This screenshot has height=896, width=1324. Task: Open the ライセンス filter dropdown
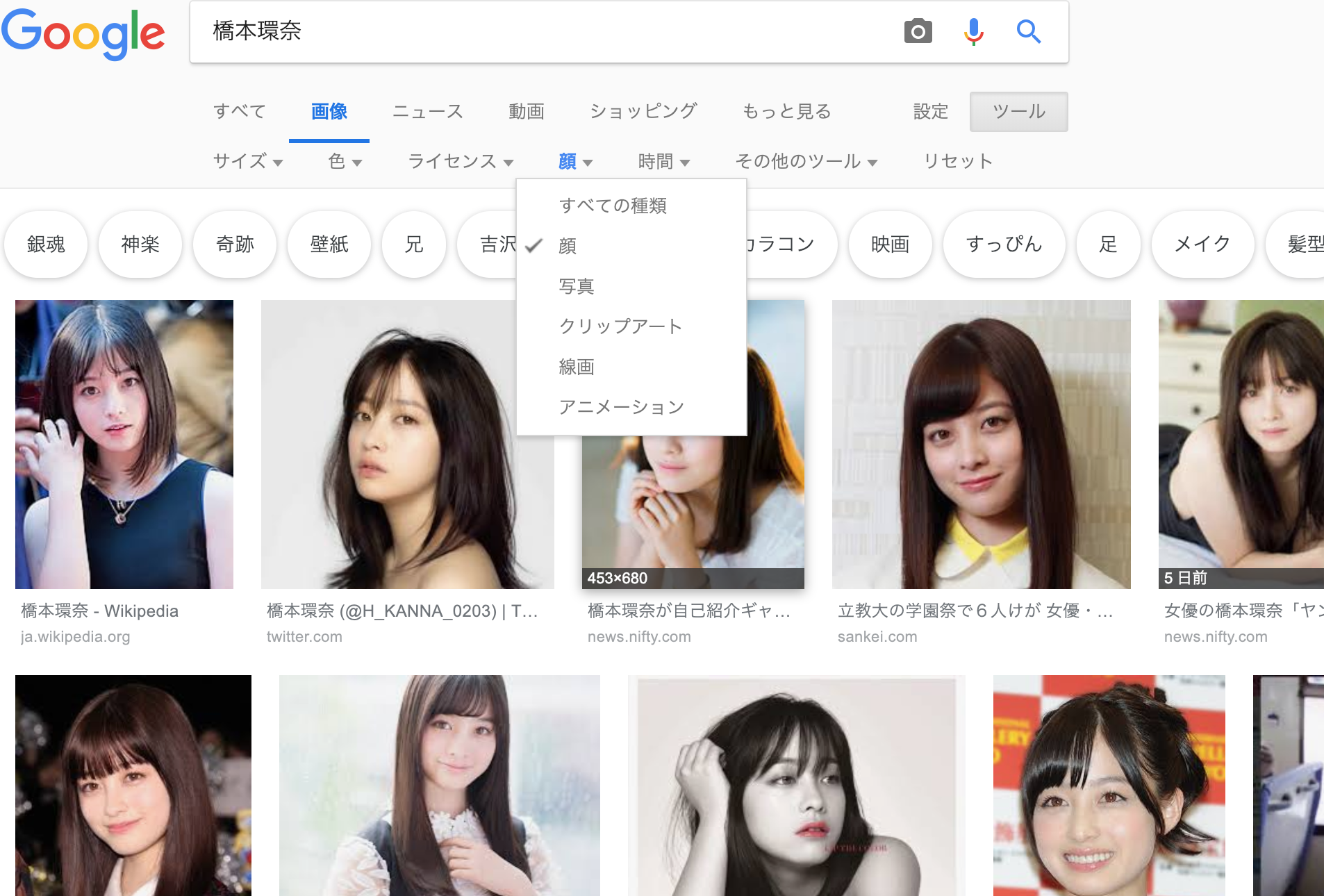(x=461, y=162)
